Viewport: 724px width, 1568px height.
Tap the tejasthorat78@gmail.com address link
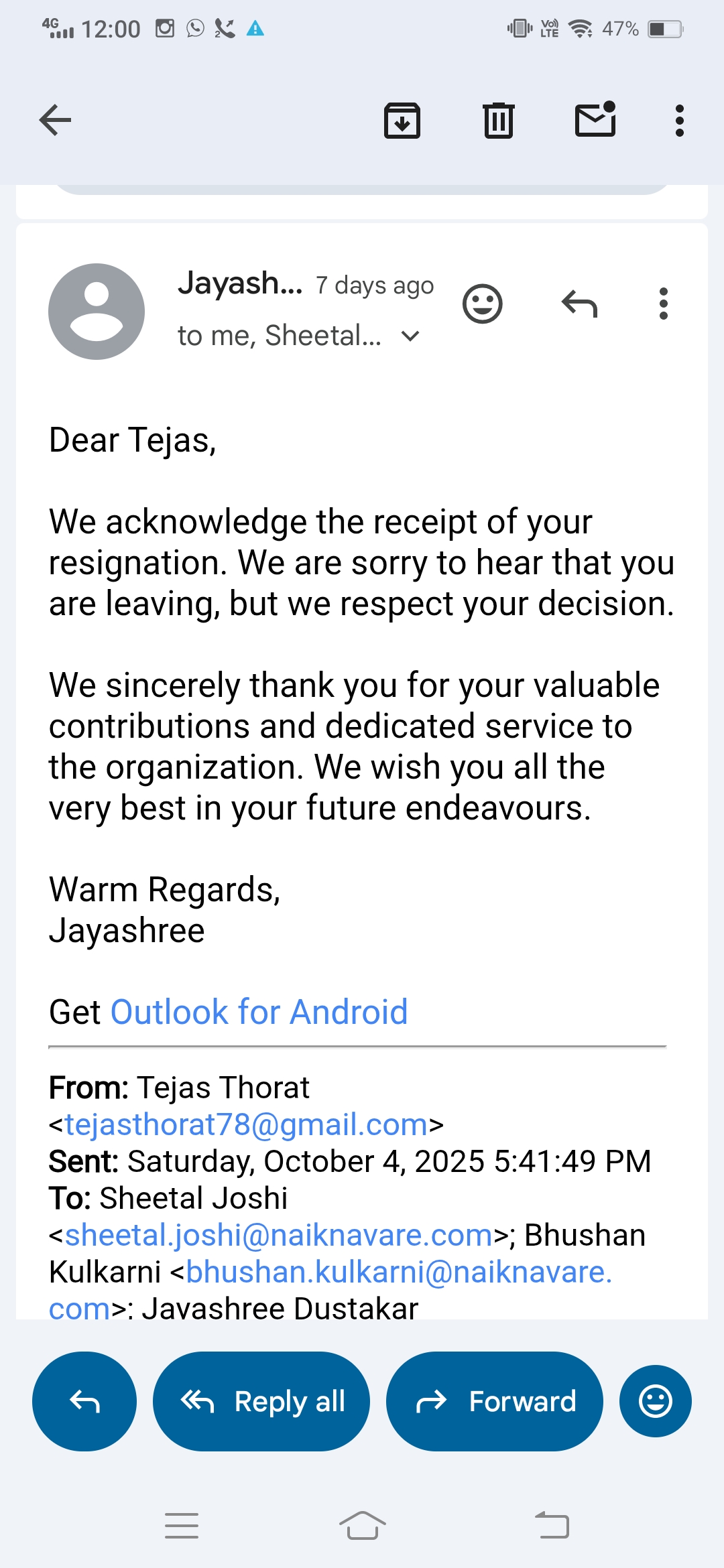[x=246, y=1124]
